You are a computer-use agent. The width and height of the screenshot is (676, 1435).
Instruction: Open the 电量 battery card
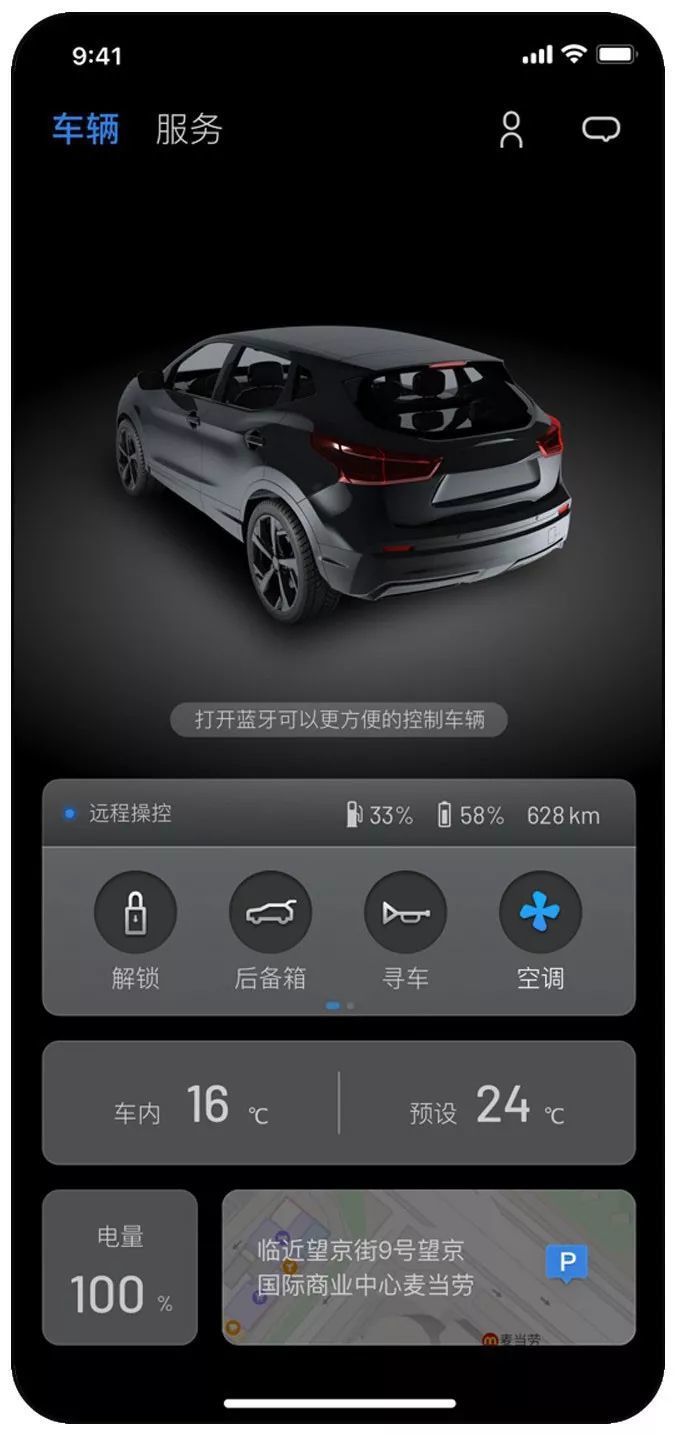[x=120, y=1267]
